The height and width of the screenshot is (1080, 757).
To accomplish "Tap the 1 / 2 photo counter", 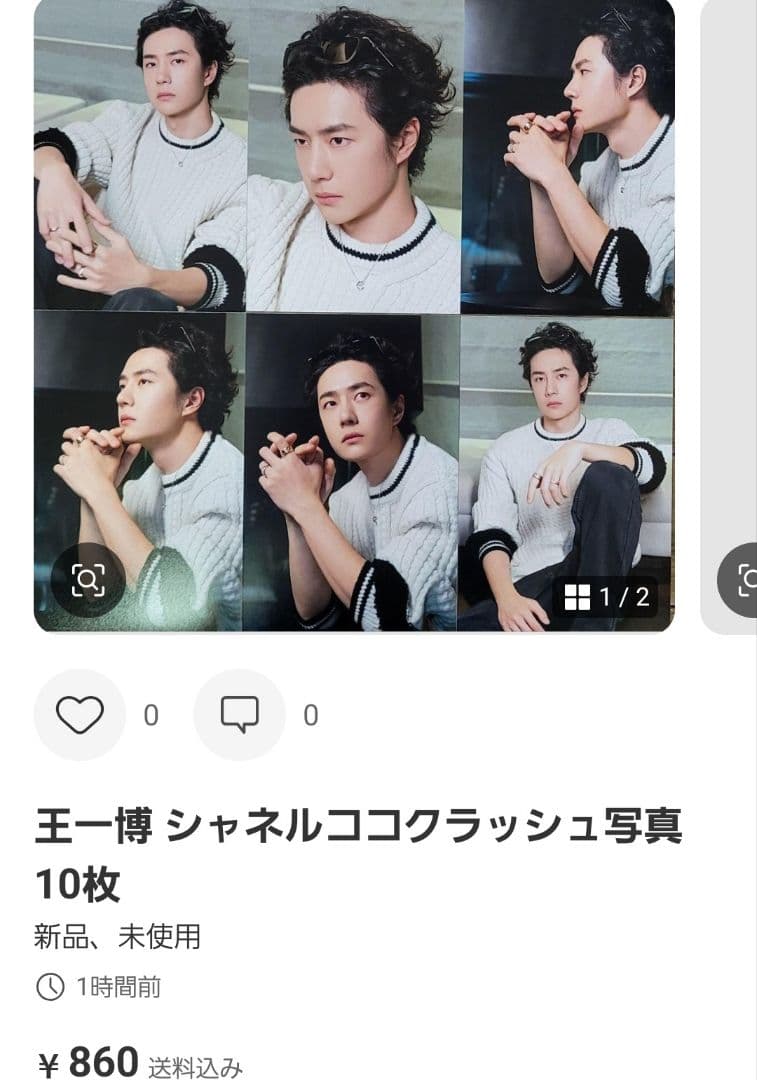I will click(607, 598).
